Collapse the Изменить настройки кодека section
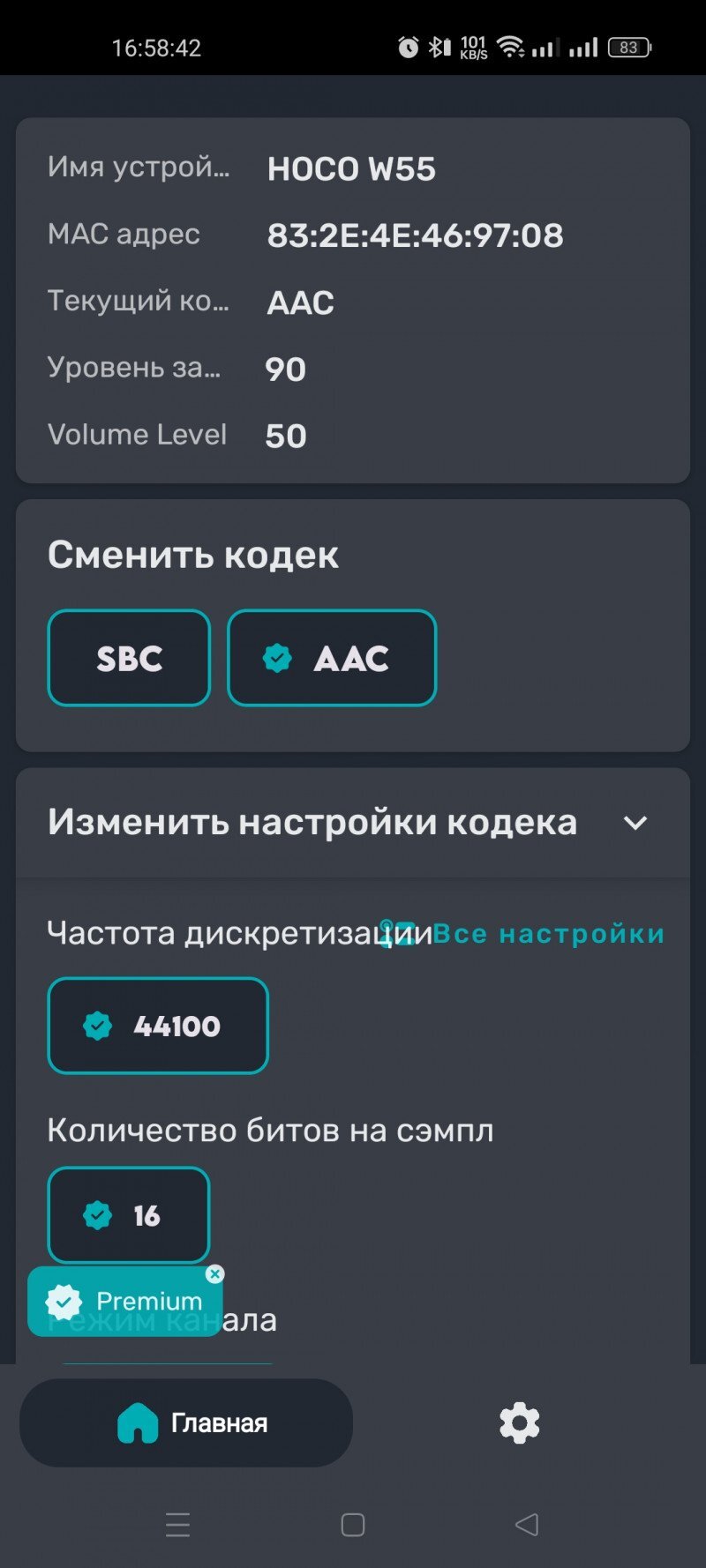The width and height of the screenshot is (706, 1568). coord(635,823)
